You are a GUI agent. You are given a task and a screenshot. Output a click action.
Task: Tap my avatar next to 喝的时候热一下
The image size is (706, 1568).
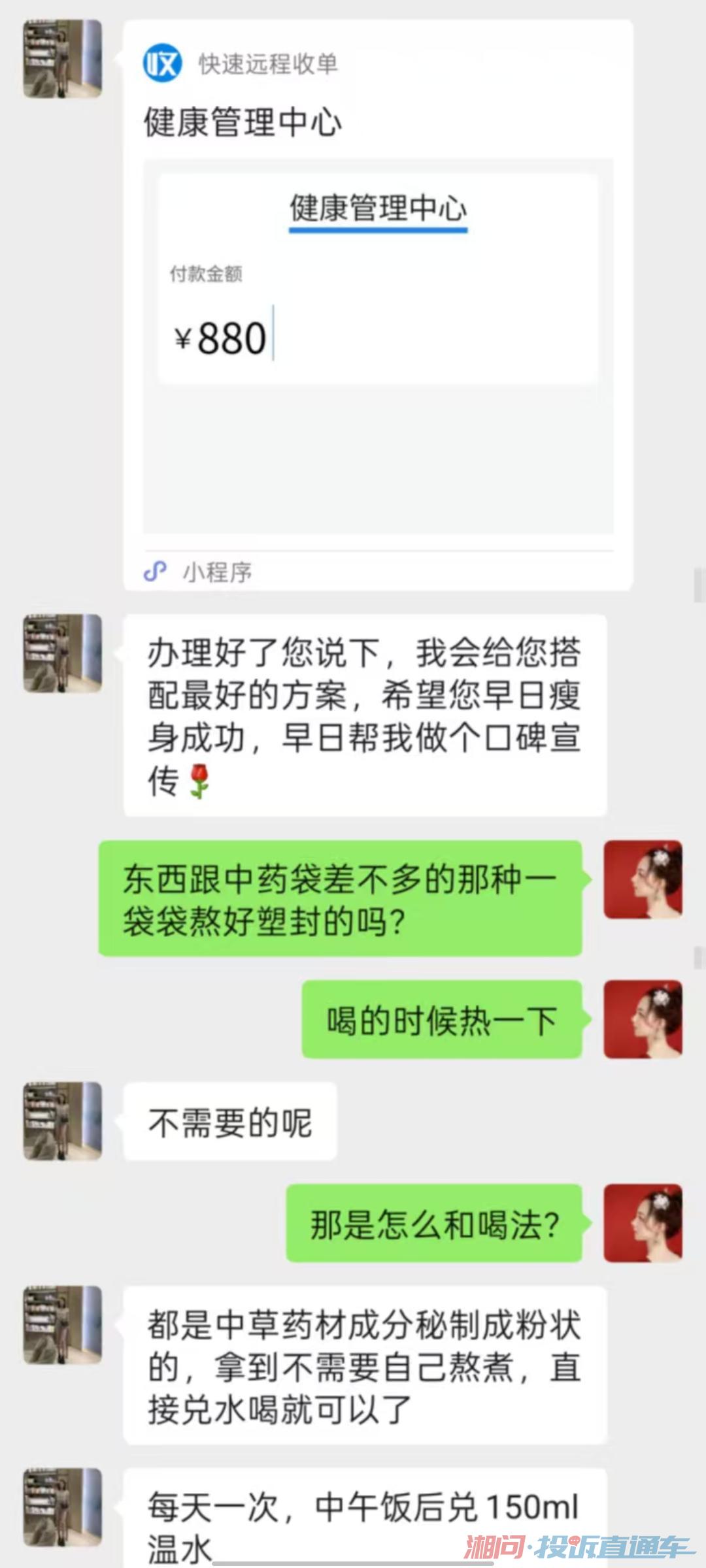[x=643, y=1019]
